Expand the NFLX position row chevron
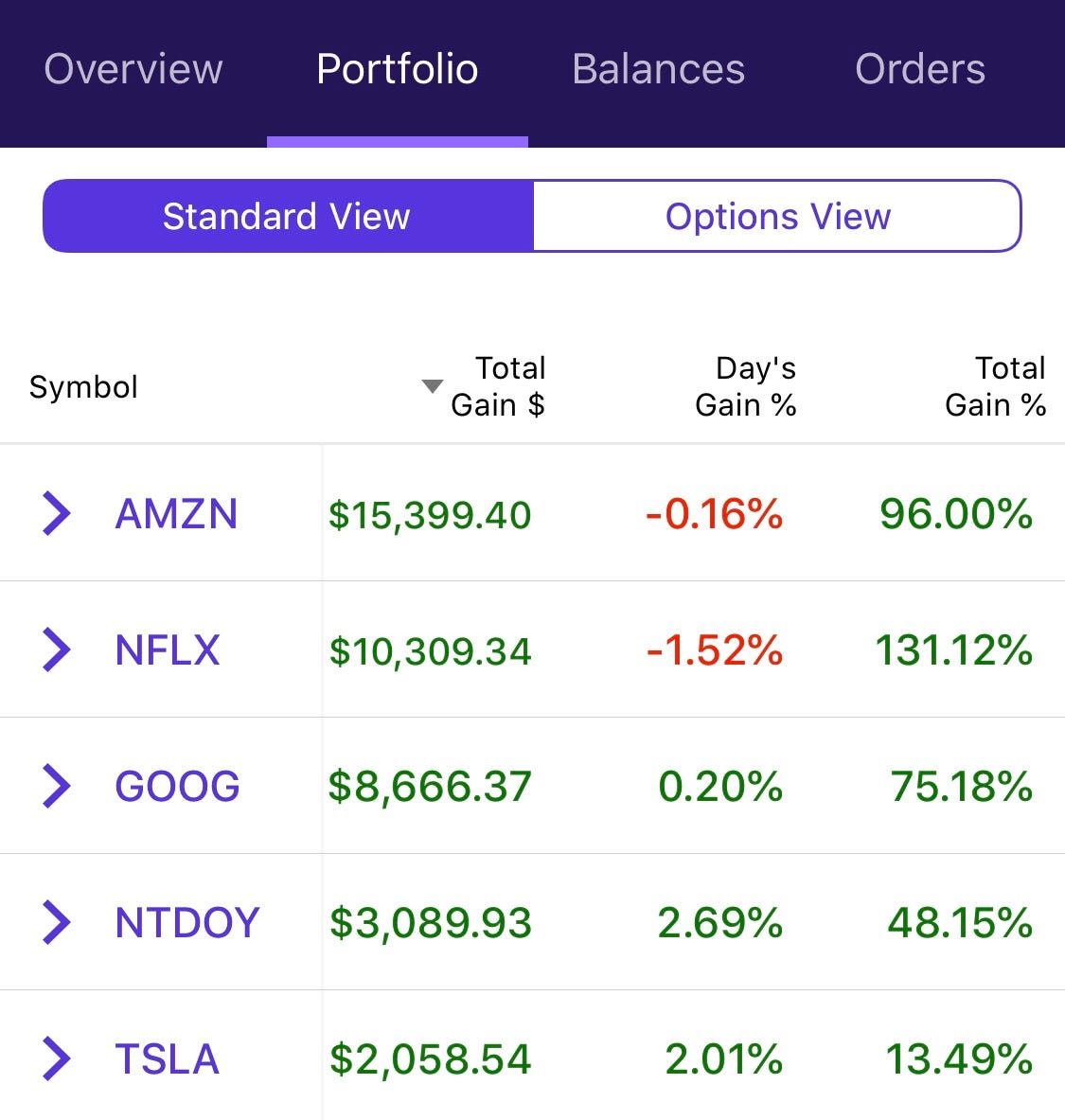 pyautogui.click(x=57, y=649)
